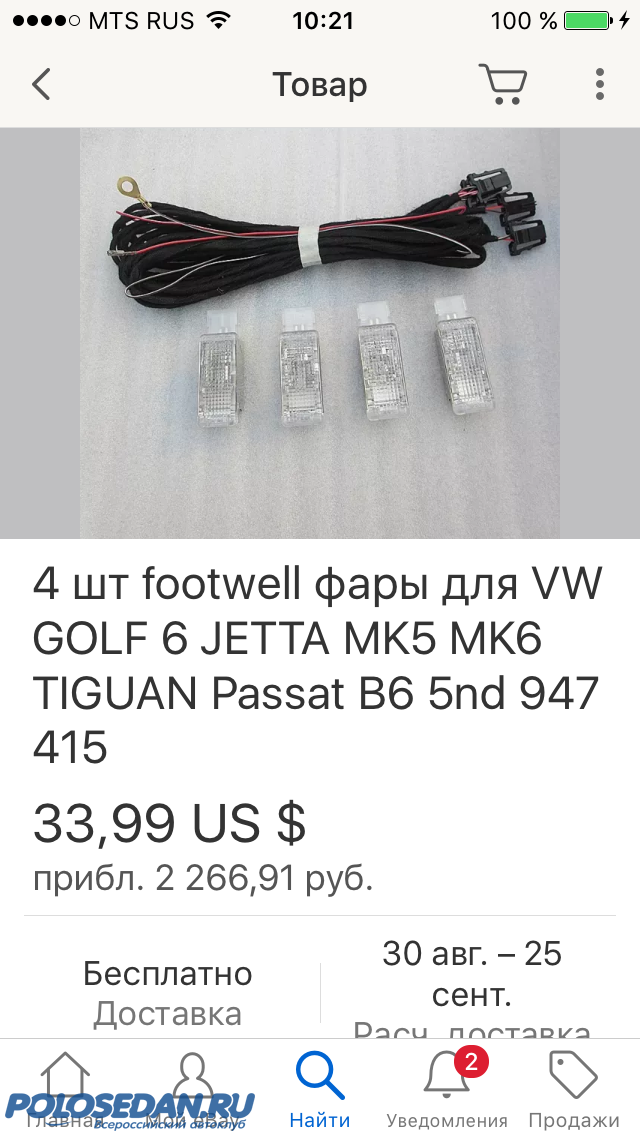The height and width of the screenshot is (1136, 640).
Task: View the footwell lights product photo
Action: tap(320, 333)
